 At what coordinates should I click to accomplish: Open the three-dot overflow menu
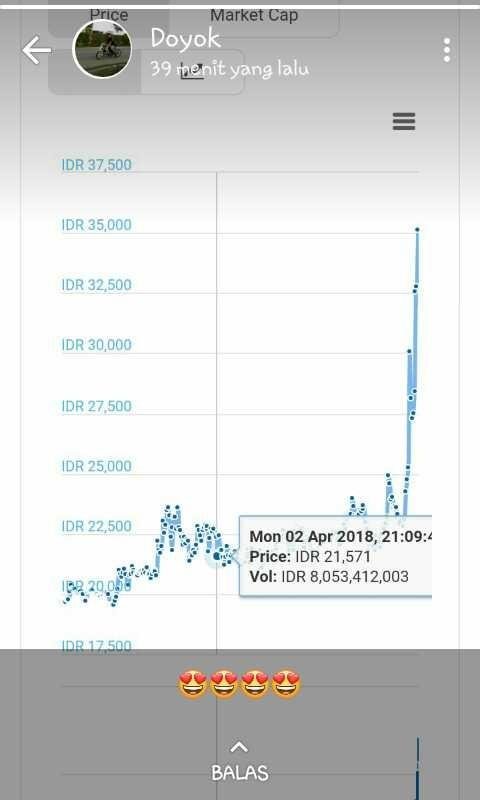point(447,50)
